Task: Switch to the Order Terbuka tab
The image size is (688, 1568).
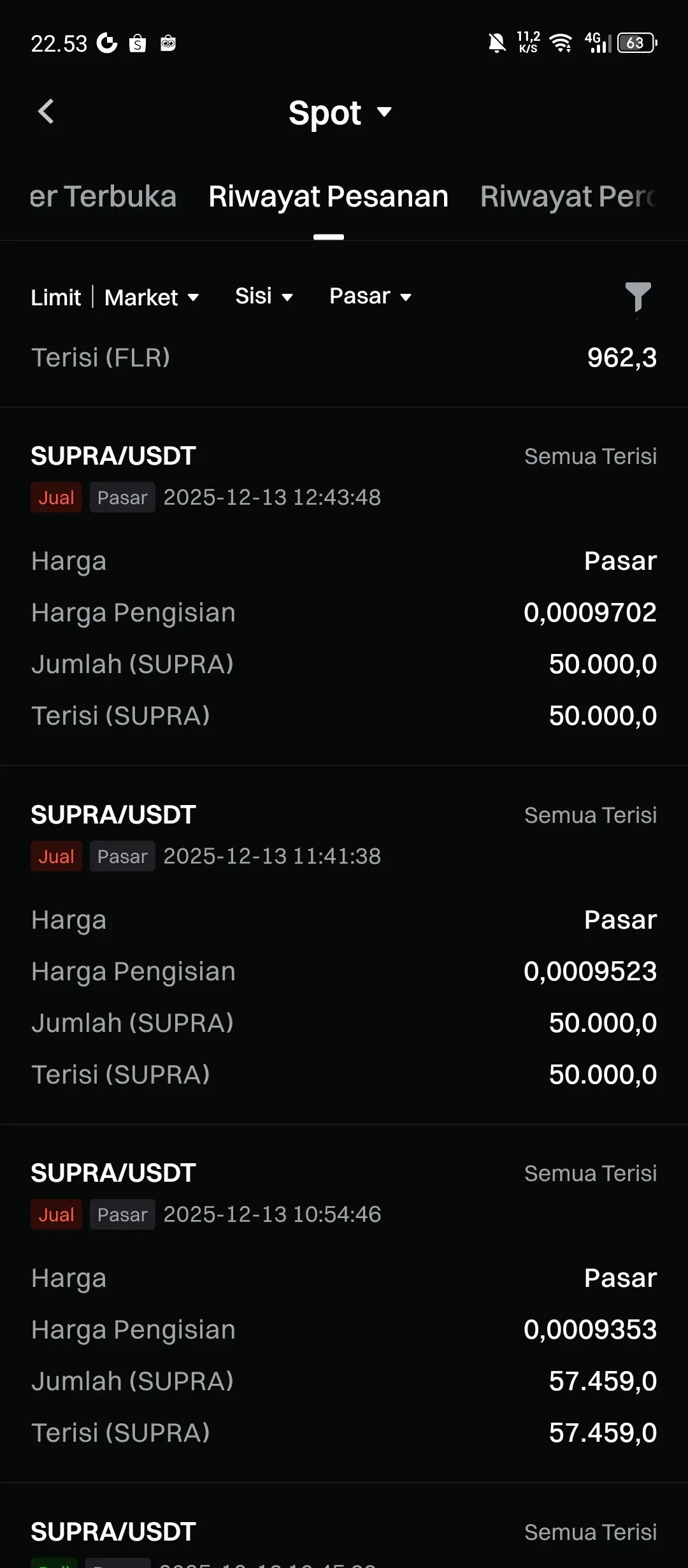Action: (x=103, y=196)
